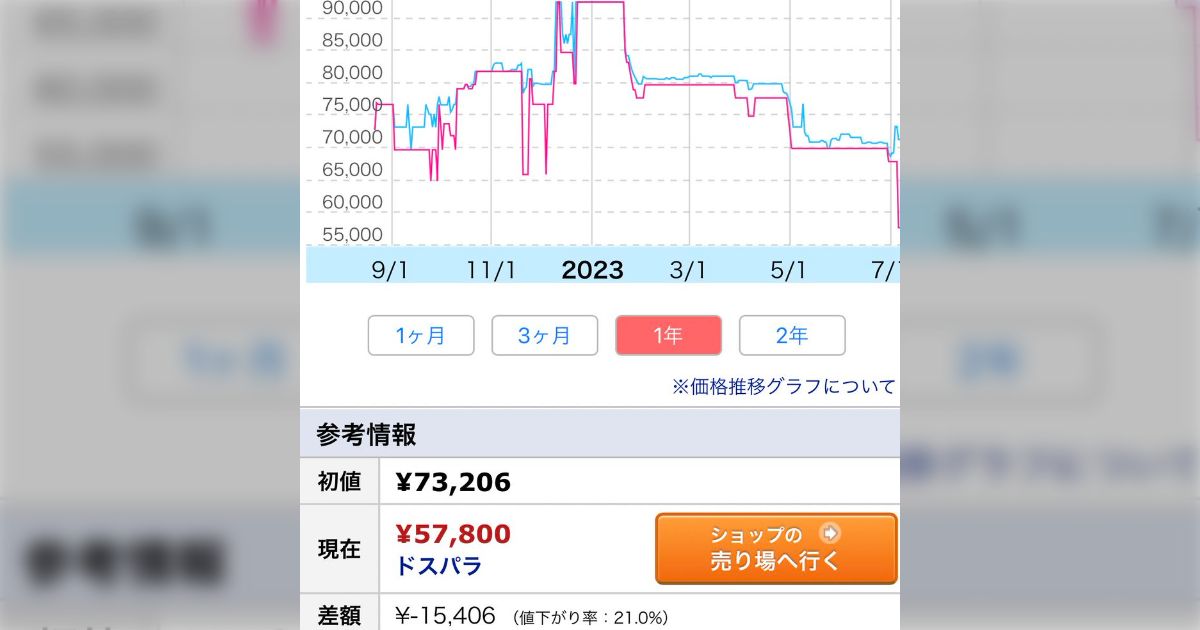
Task: Select the 1ヶ月 price history range
Action: point(421,336)
